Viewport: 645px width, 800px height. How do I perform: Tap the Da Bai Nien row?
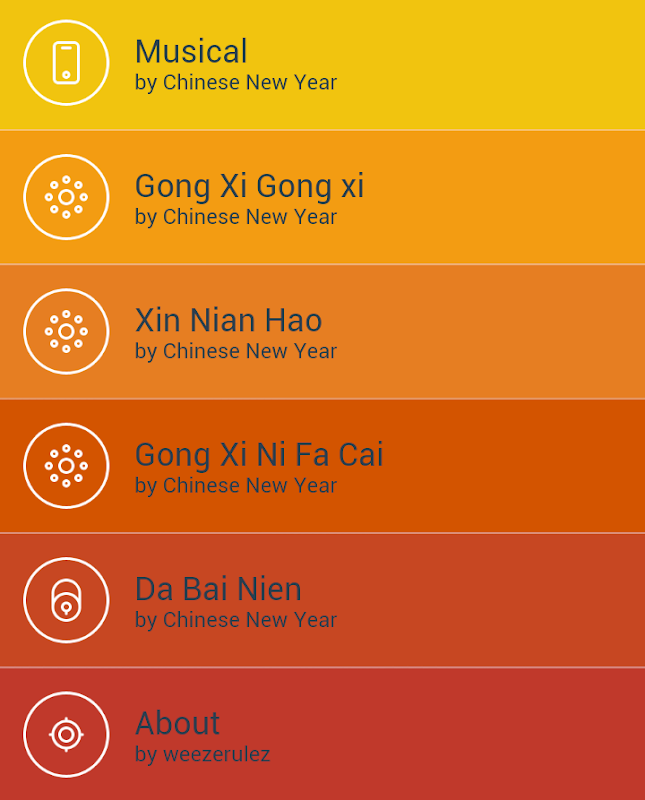click(322, 600)
